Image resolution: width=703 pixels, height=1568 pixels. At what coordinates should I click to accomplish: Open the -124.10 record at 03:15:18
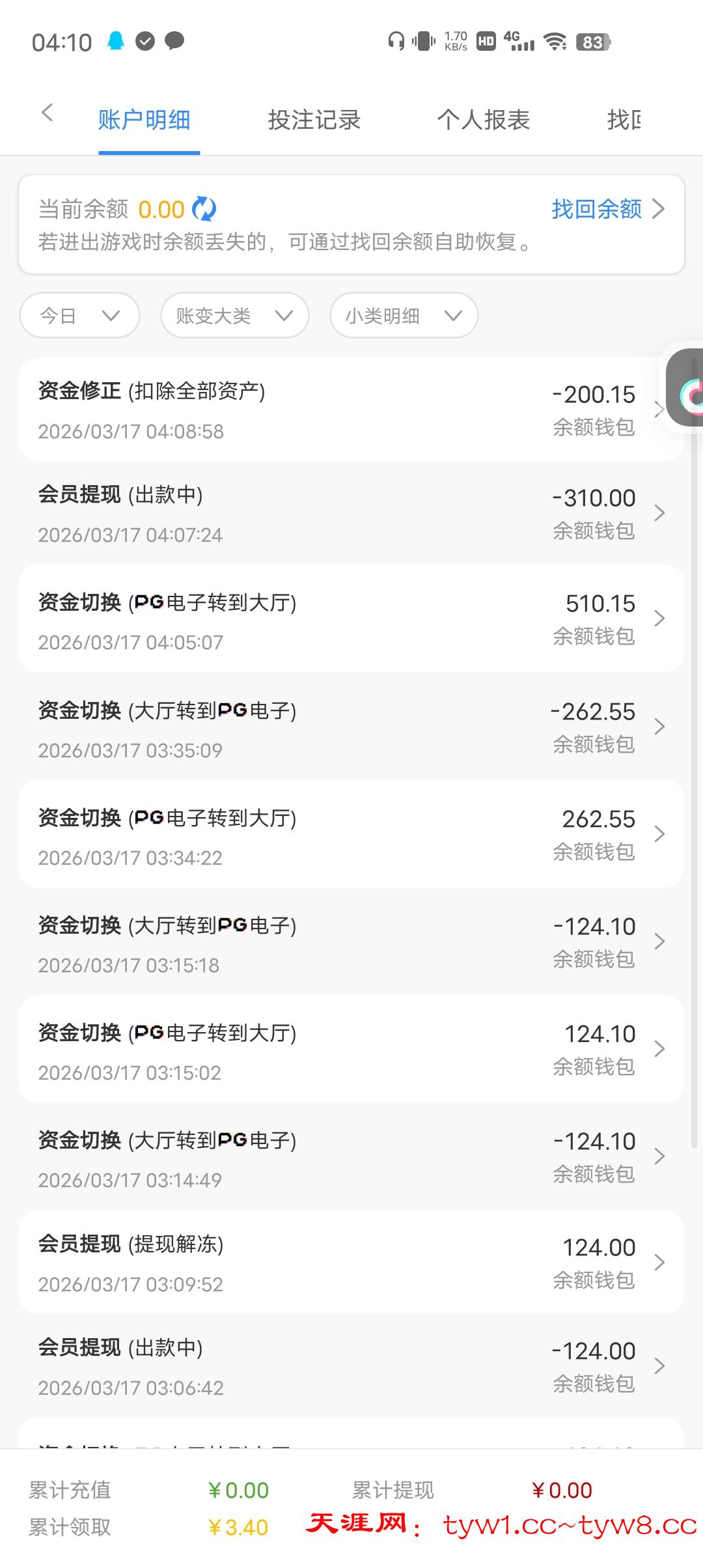351,942
